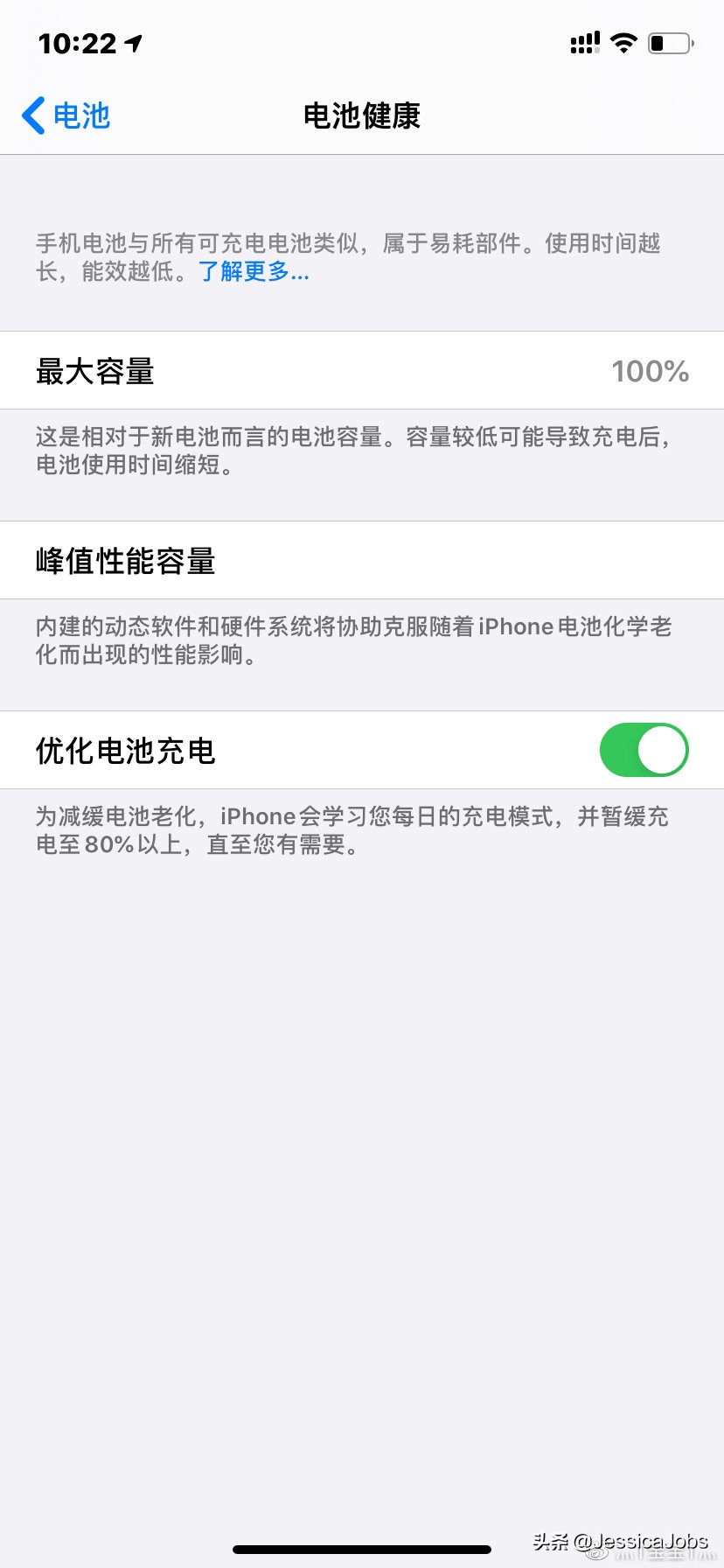Toggle the green switch on this screen

(x=644, y=750)
